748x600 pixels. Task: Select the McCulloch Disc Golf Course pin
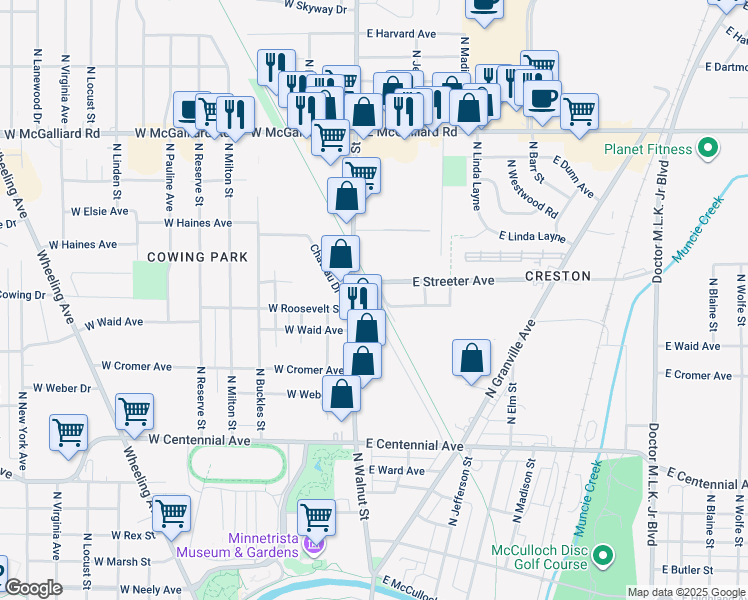[x=602, y=556]
